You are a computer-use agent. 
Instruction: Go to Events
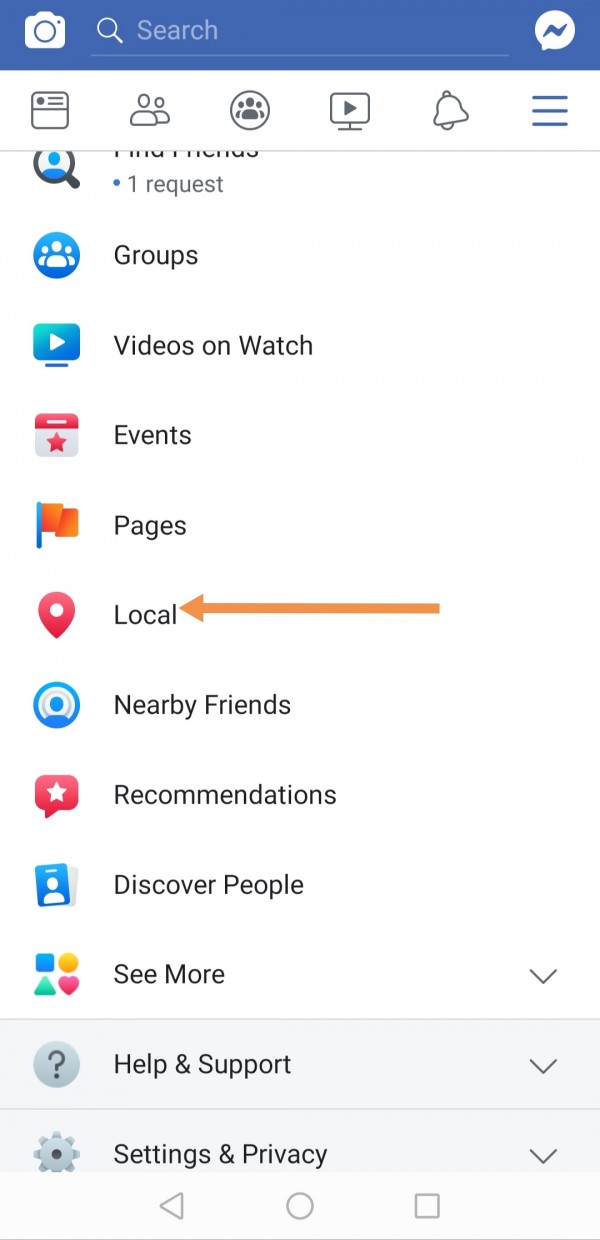pyautogui.click(x=152, y=435)
